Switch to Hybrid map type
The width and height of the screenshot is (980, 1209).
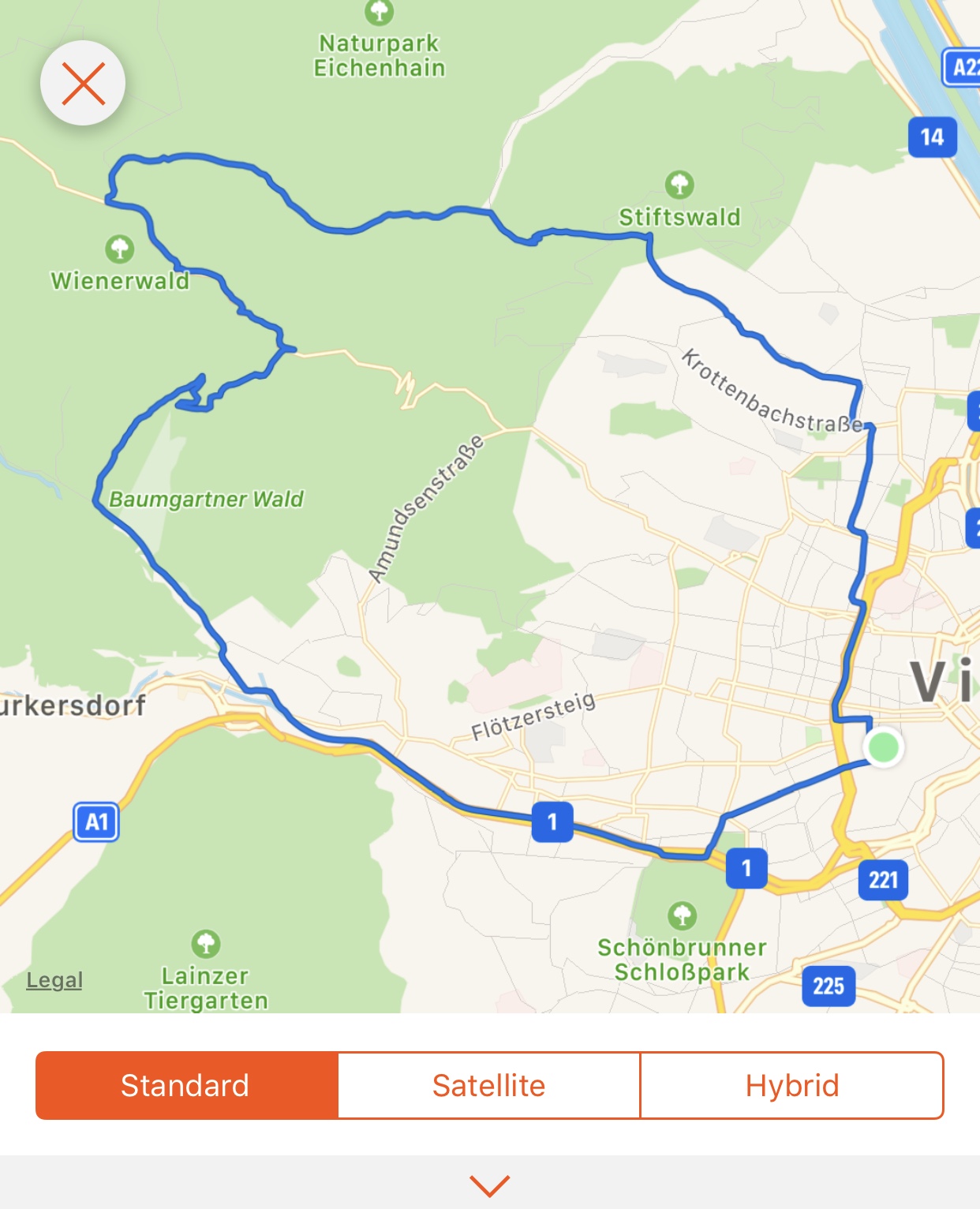pyautogui.click(x=791, y=1085)
